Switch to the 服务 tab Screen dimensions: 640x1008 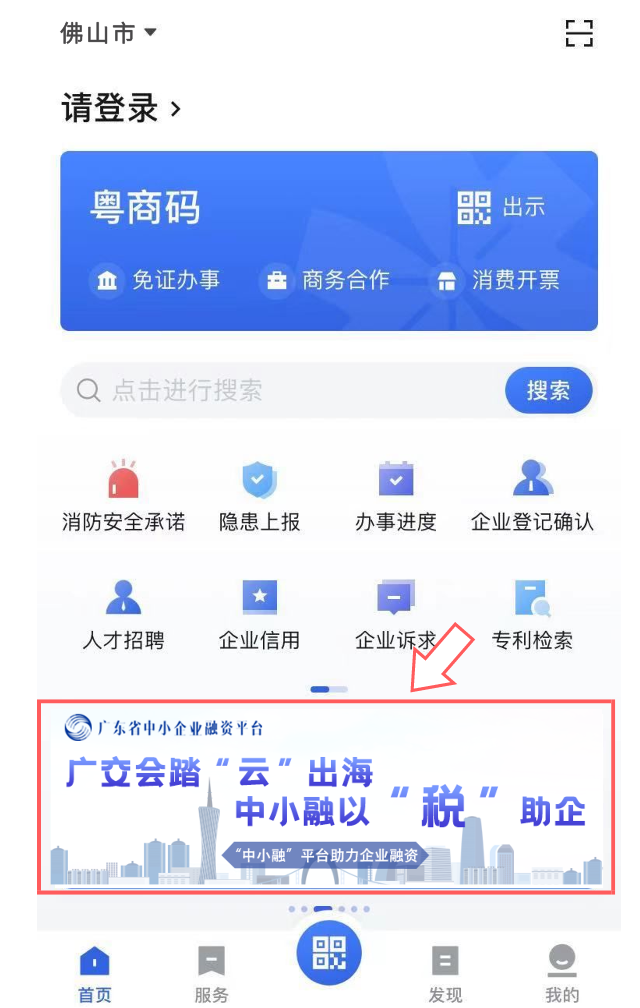tap(211, 973)
